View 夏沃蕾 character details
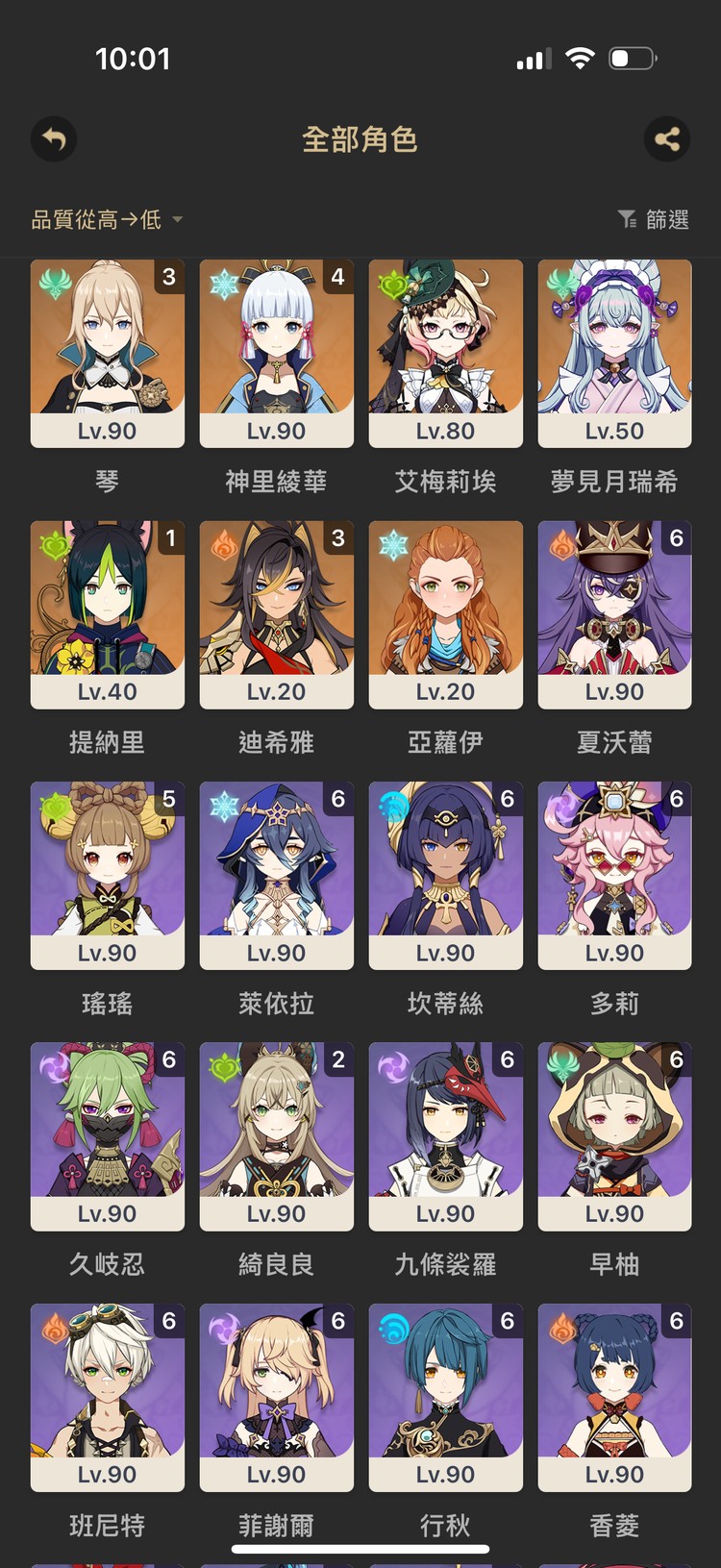721x1568 pixels. [x=614, y=614]
